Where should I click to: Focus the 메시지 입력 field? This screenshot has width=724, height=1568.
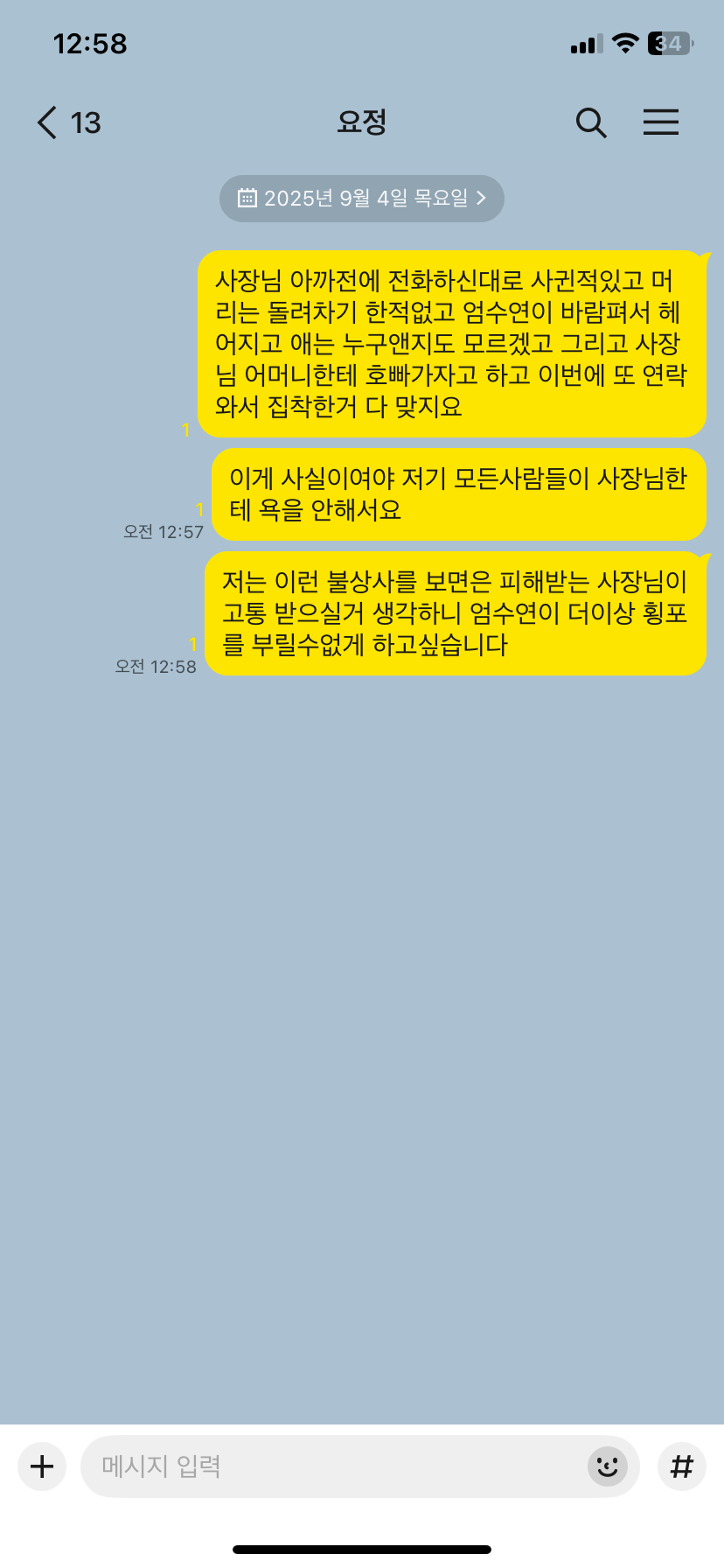click(332, 1466)
